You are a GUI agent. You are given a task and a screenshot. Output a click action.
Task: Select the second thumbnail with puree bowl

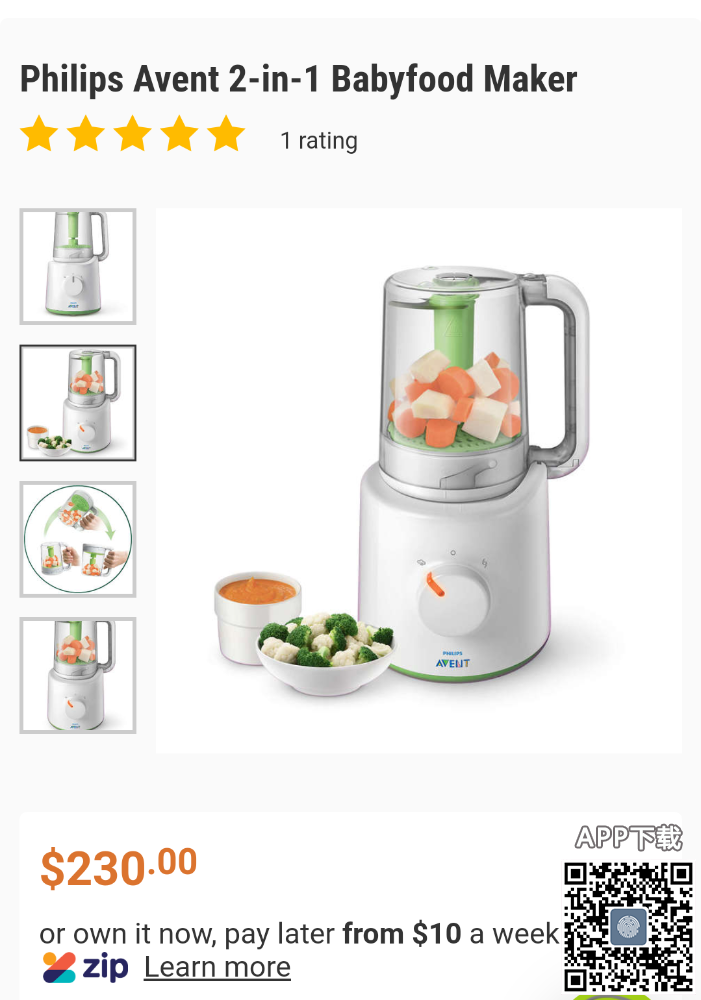tap(78, 403)
